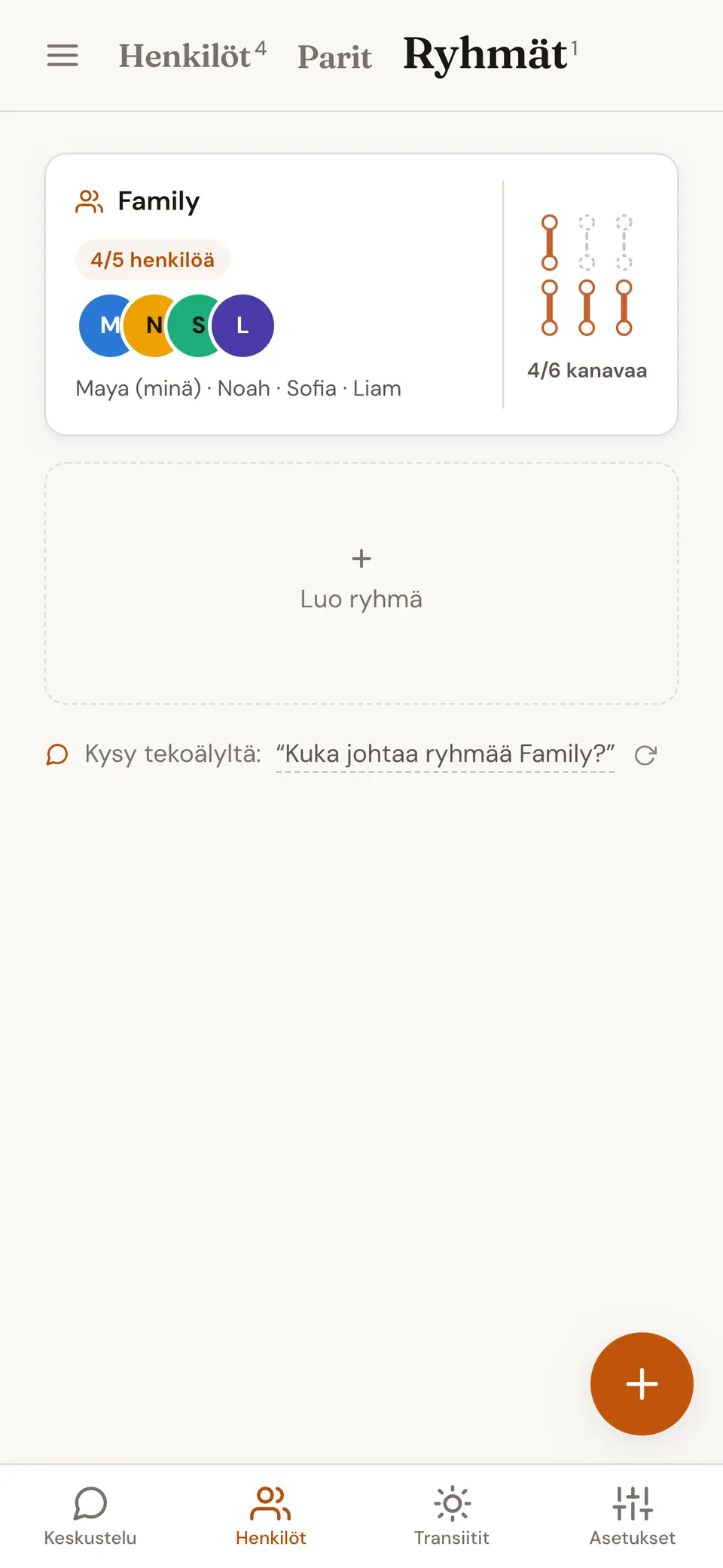Switch to the Parit top tab
This screenshot has height=1568, width=723.
pyautogui.click(x=334, y=57)
